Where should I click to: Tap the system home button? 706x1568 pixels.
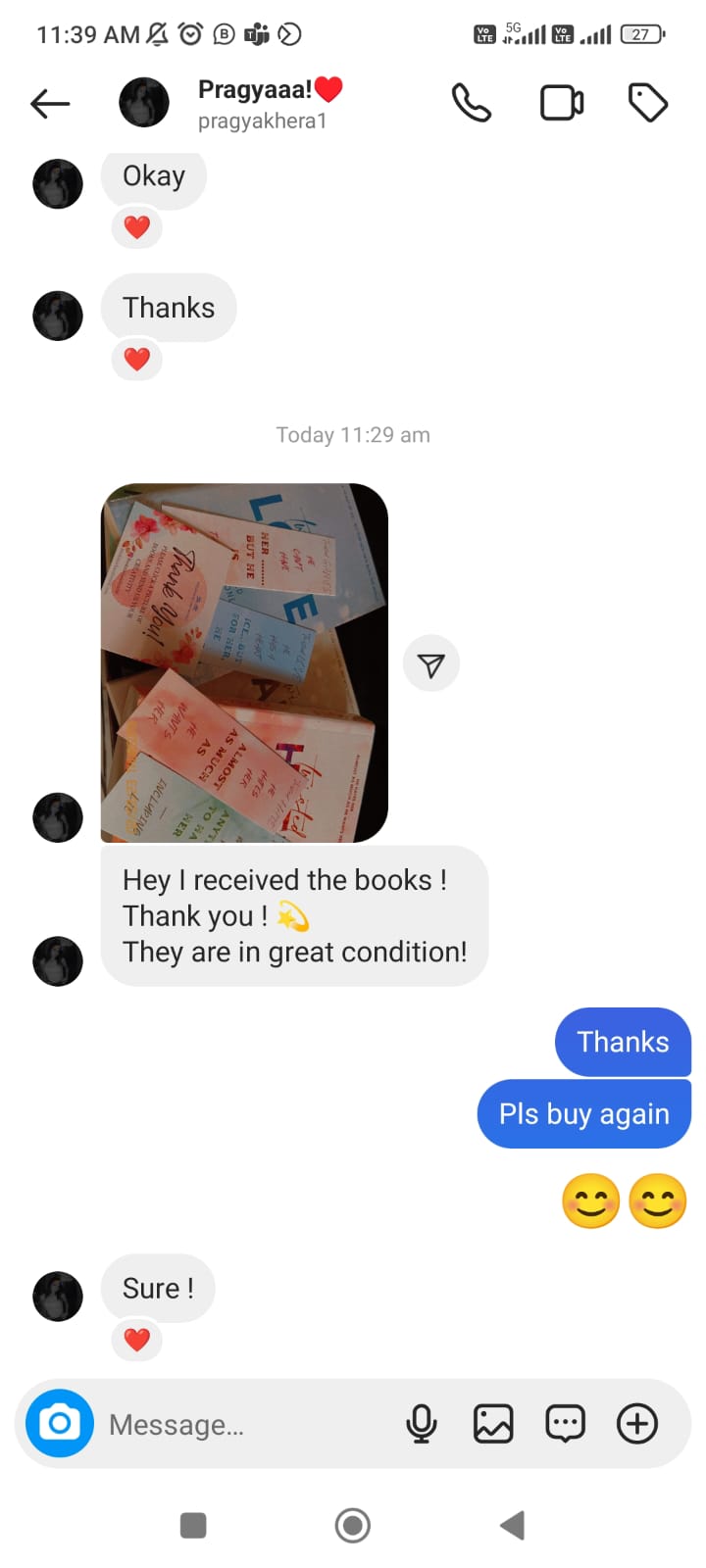tap(353, 1525)
